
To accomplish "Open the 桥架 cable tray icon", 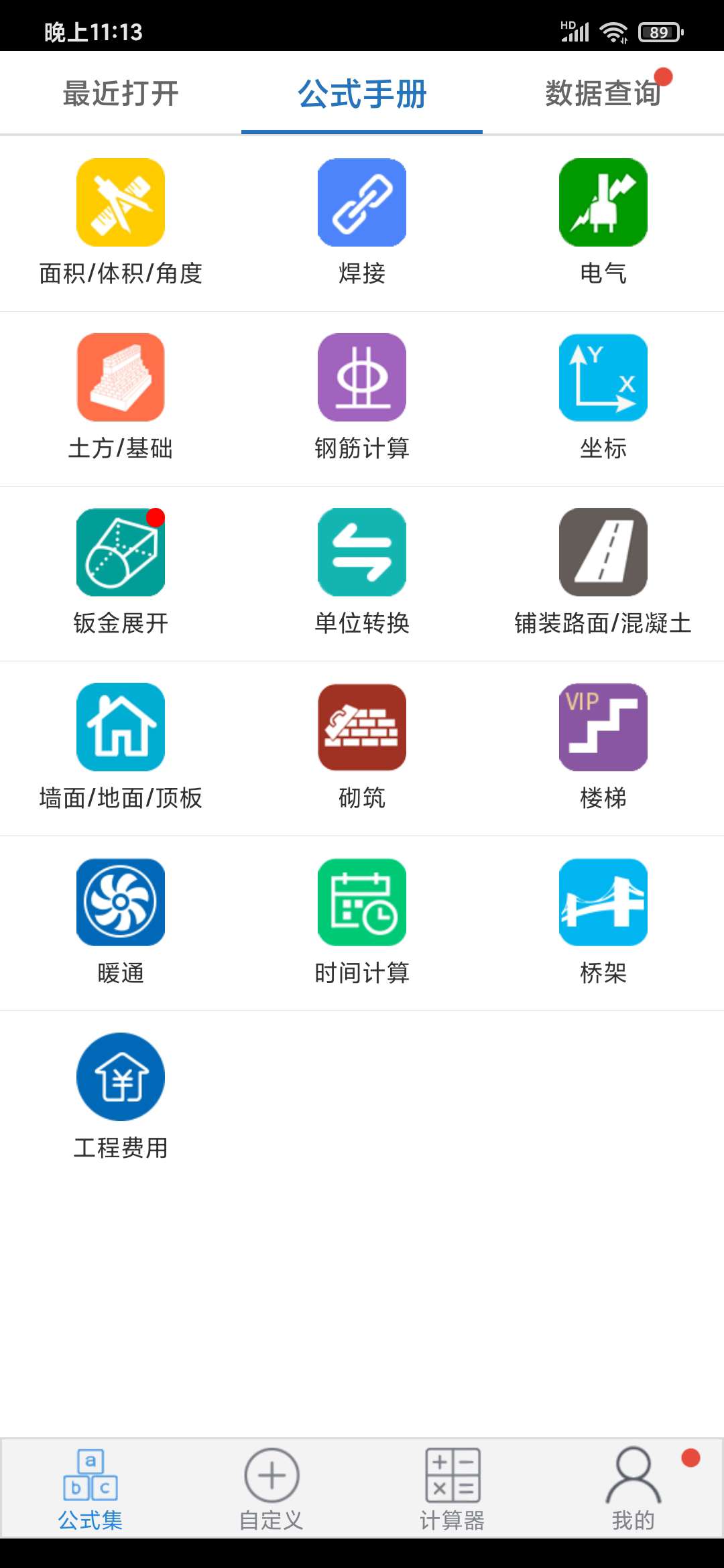I will [x=602, y=901].
